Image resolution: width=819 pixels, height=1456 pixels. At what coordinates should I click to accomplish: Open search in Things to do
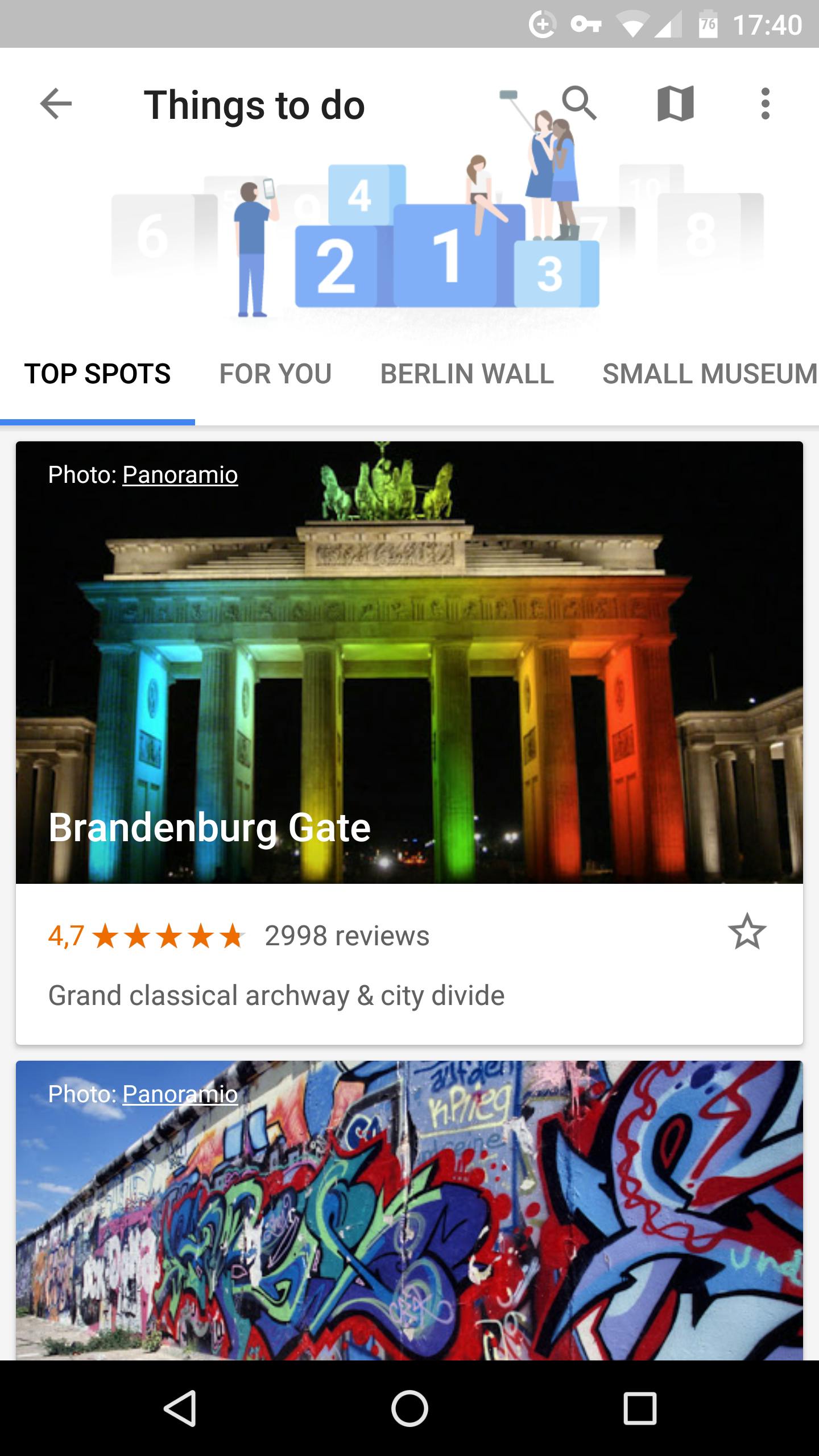579,104
